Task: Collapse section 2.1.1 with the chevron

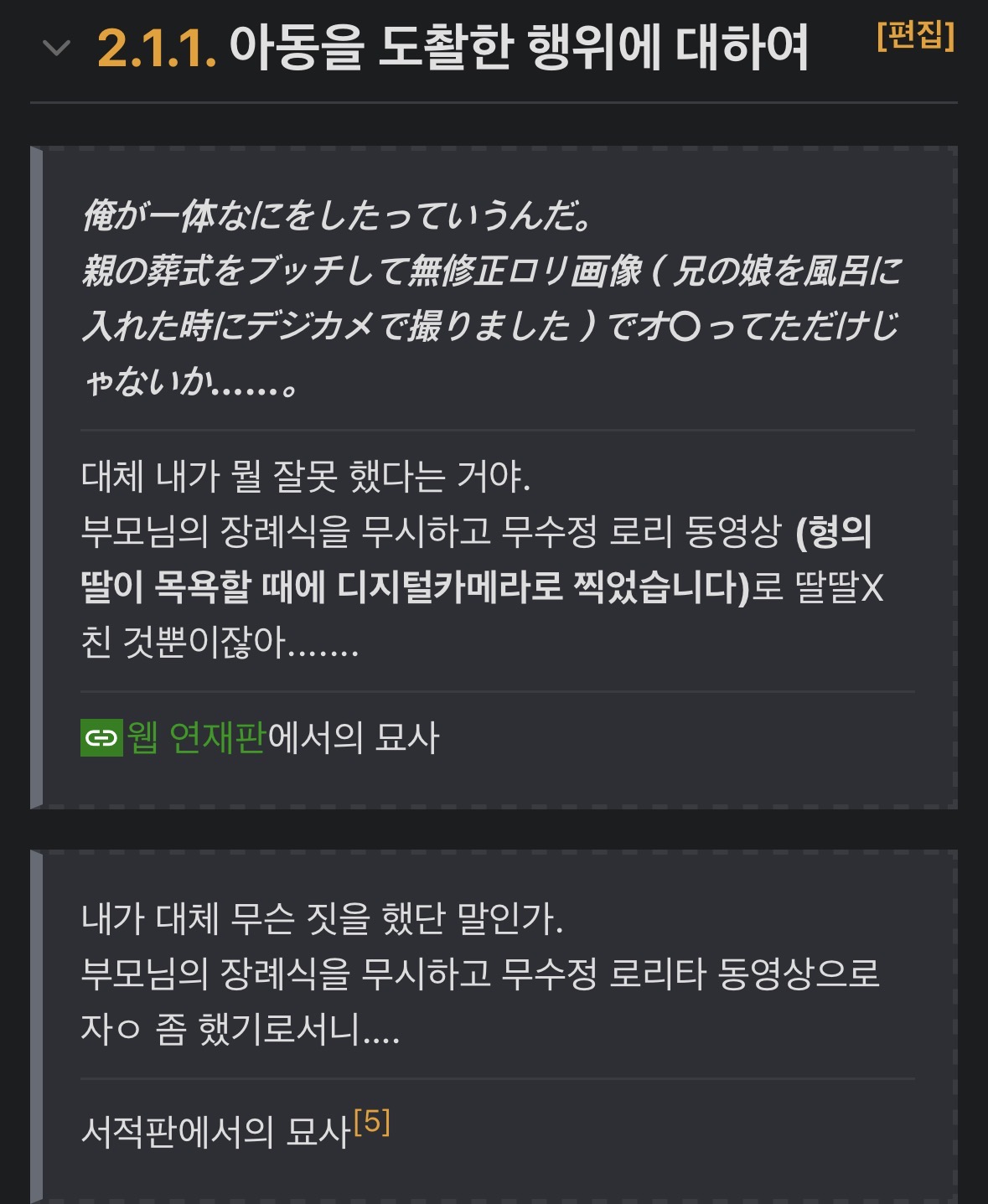Action: click(56, 48)
